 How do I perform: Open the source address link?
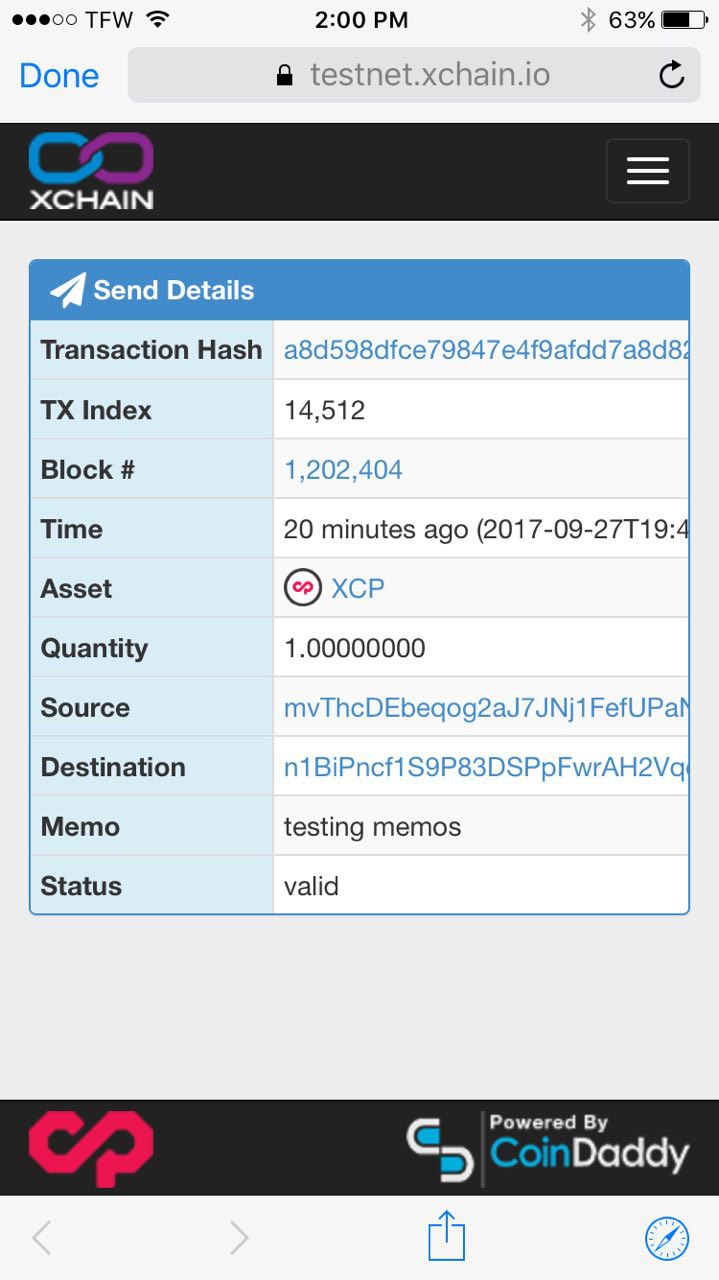click(486, 708)
